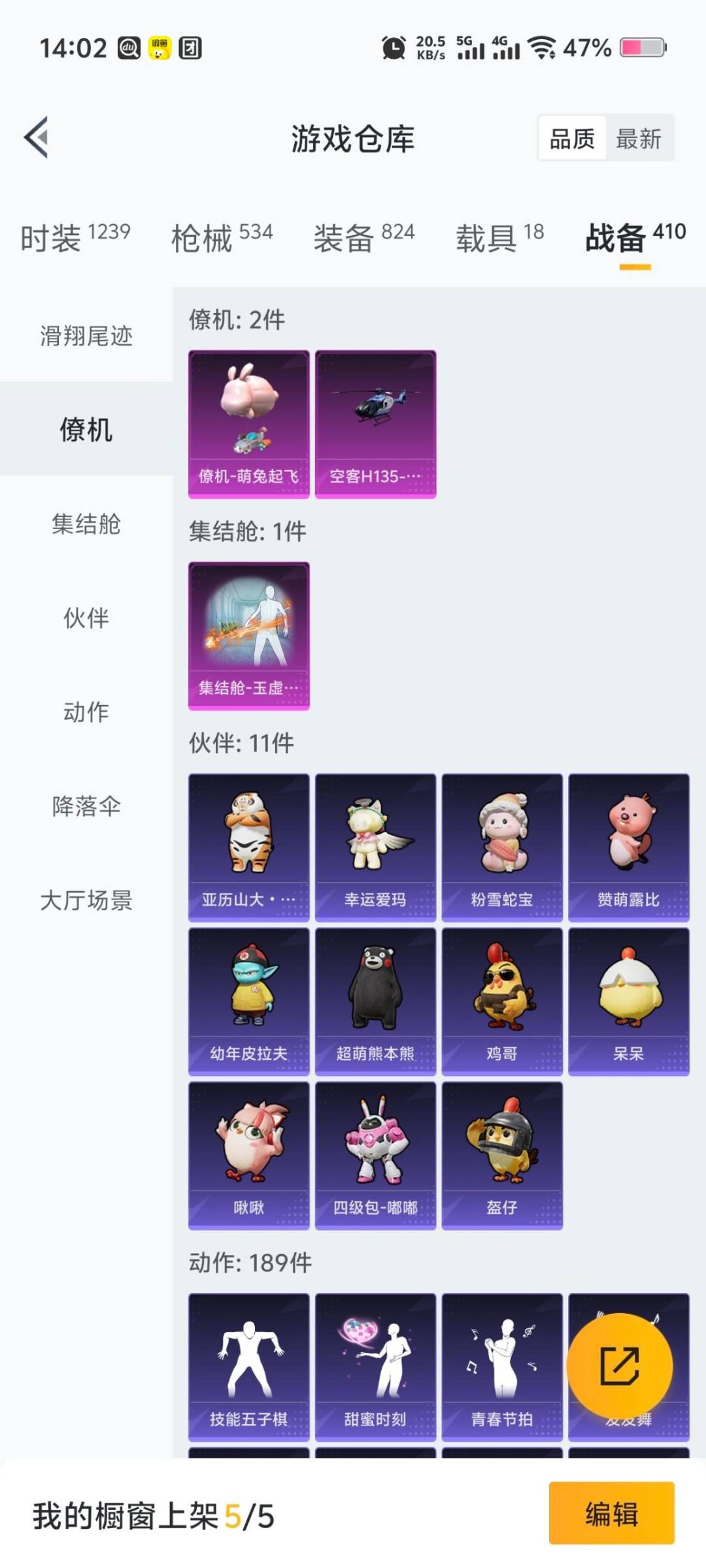The height and width of the screenshot is (1568, 706).
Task: Tap the yellow floating share button
Action: (619, 1365)
